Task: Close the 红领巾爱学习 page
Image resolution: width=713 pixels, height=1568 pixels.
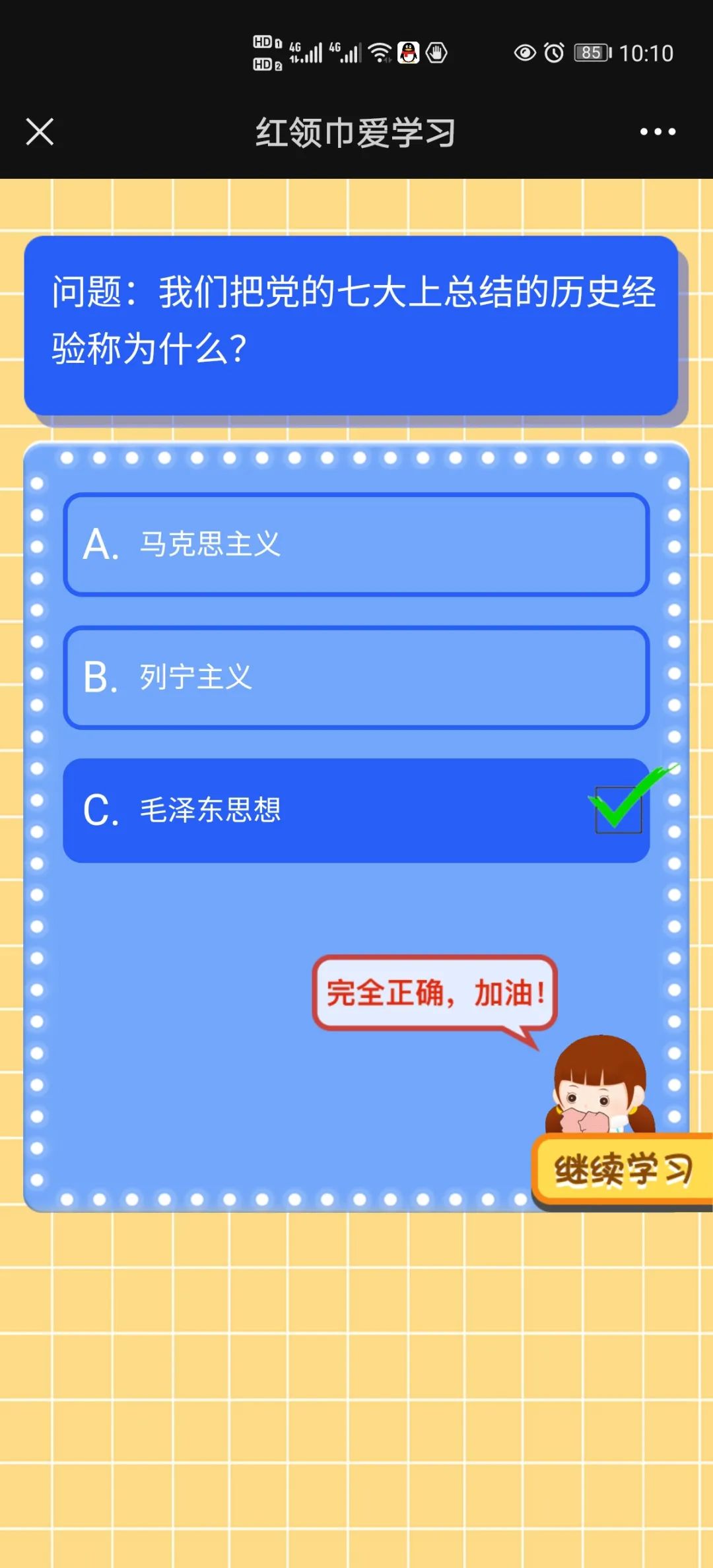Action: 40,131
